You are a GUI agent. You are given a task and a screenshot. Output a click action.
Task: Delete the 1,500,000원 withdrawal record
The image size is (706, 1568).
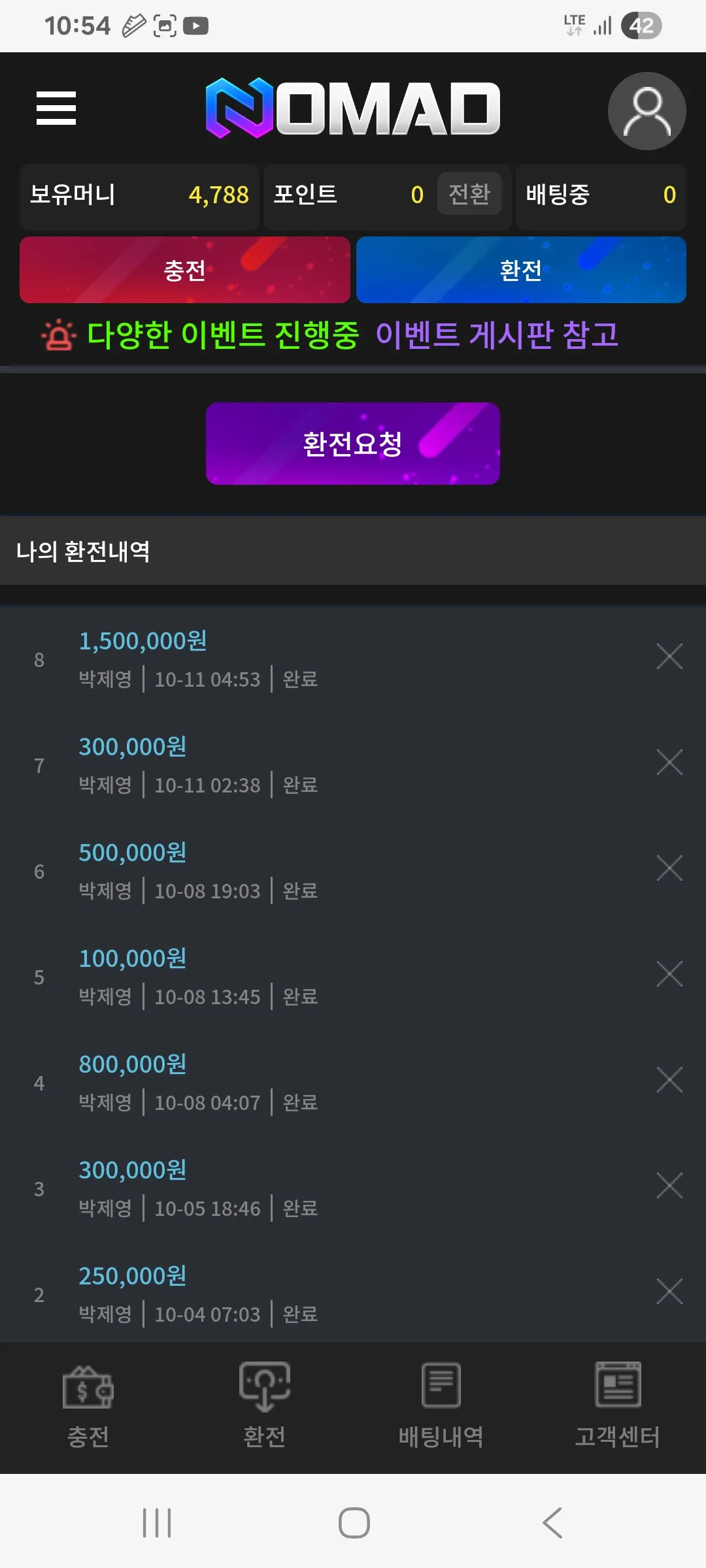(x=669, y=657)
